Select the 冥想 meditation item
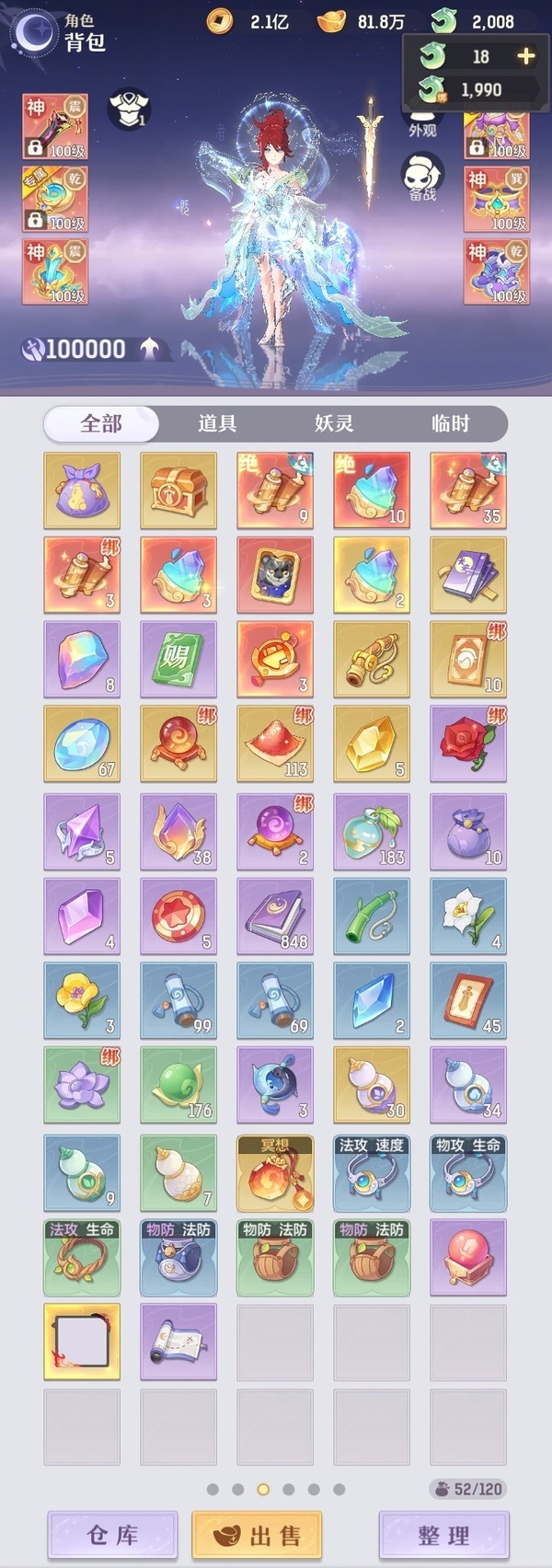 tap(275, 1173)
